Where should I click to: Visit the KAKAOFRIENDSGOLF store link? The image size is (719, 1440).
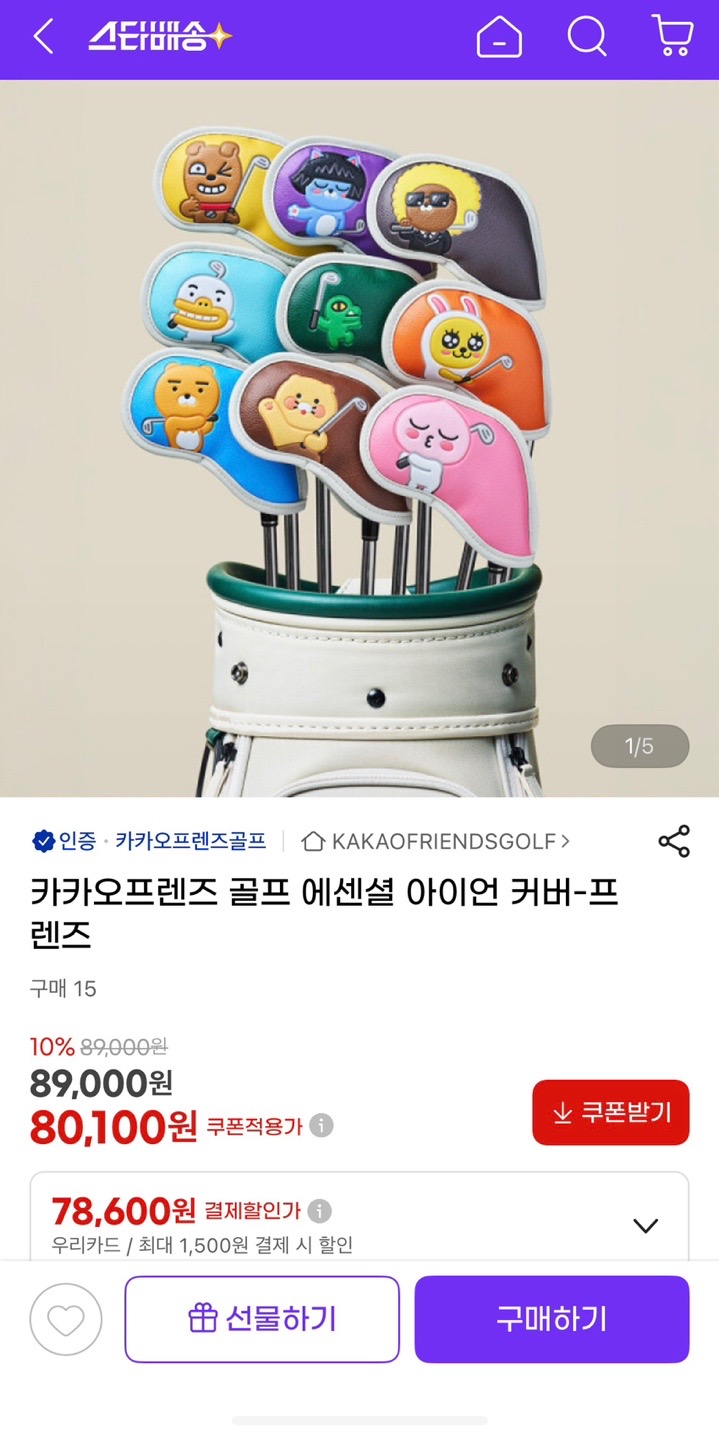(x=436, y=841)
